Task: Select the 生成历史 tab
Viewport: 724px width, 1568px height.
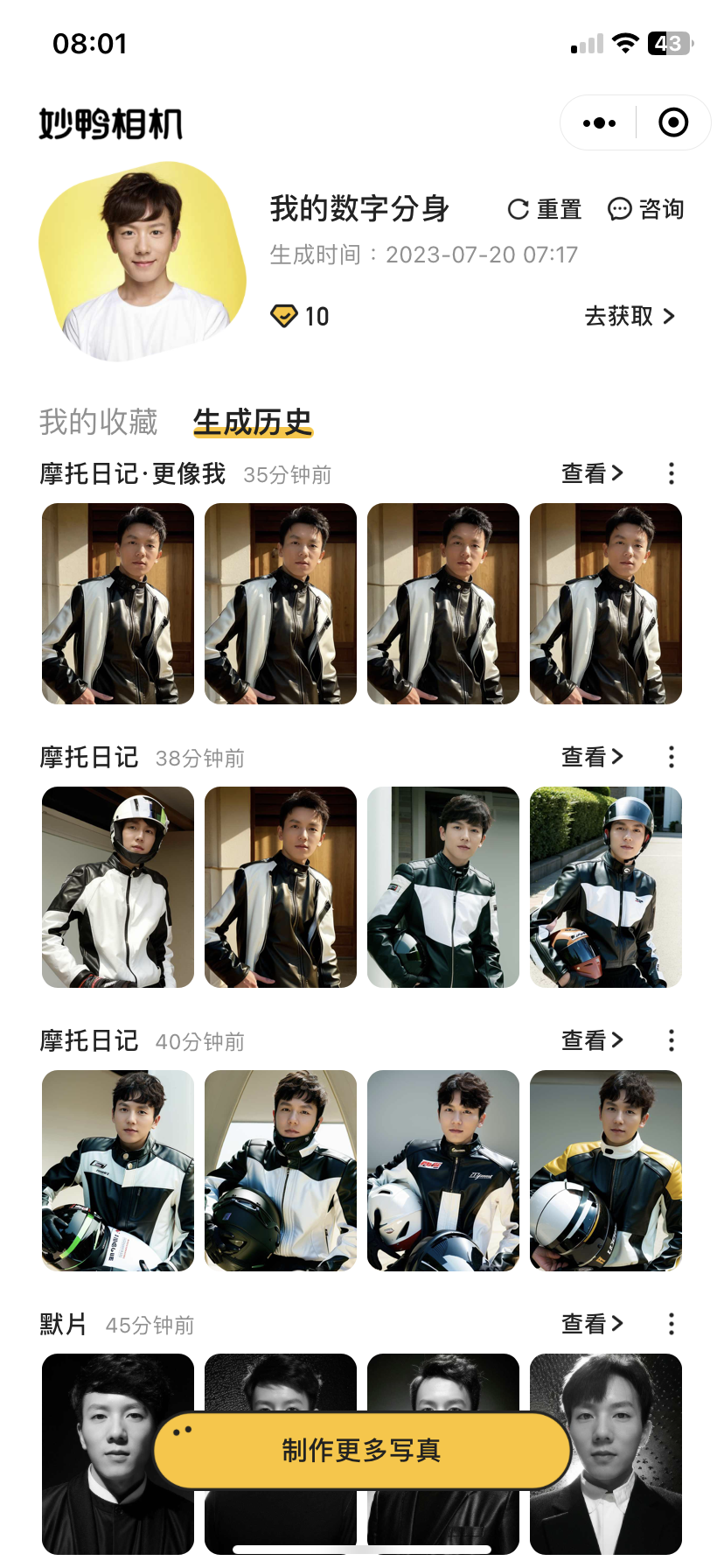Action: click(252, 422)
